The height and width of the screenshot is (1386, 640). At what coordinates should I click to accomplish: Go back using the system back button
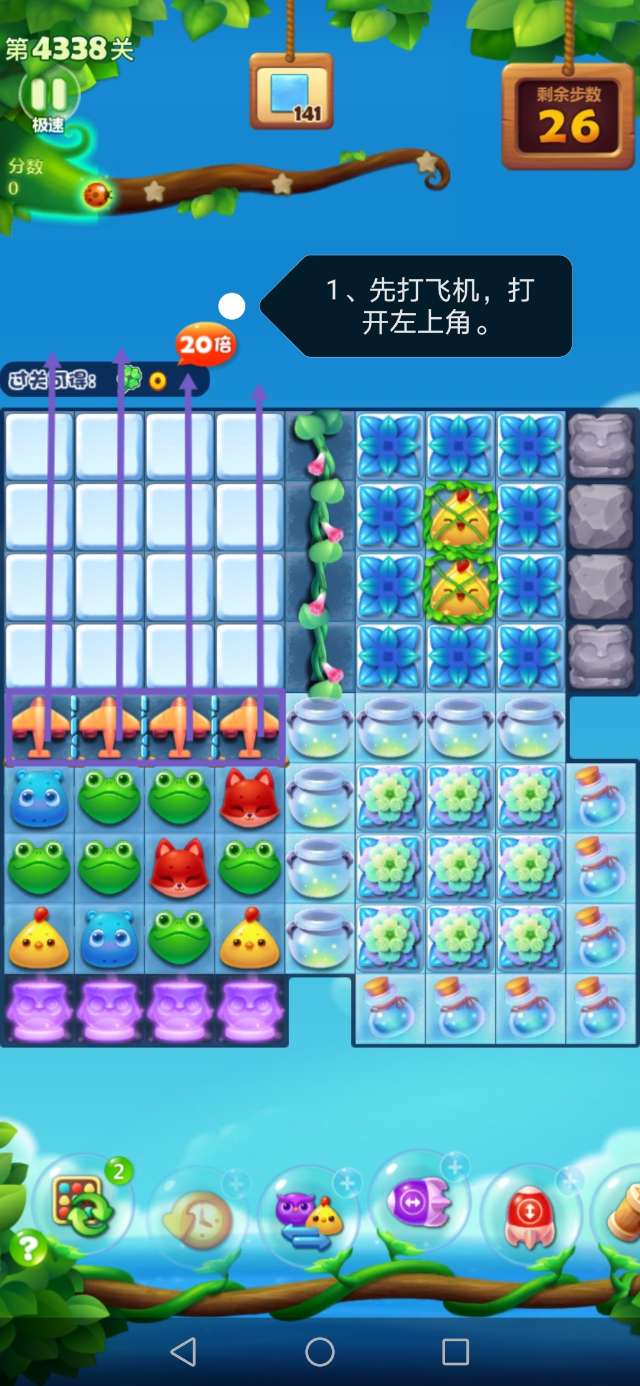[x=183, y=1352]
